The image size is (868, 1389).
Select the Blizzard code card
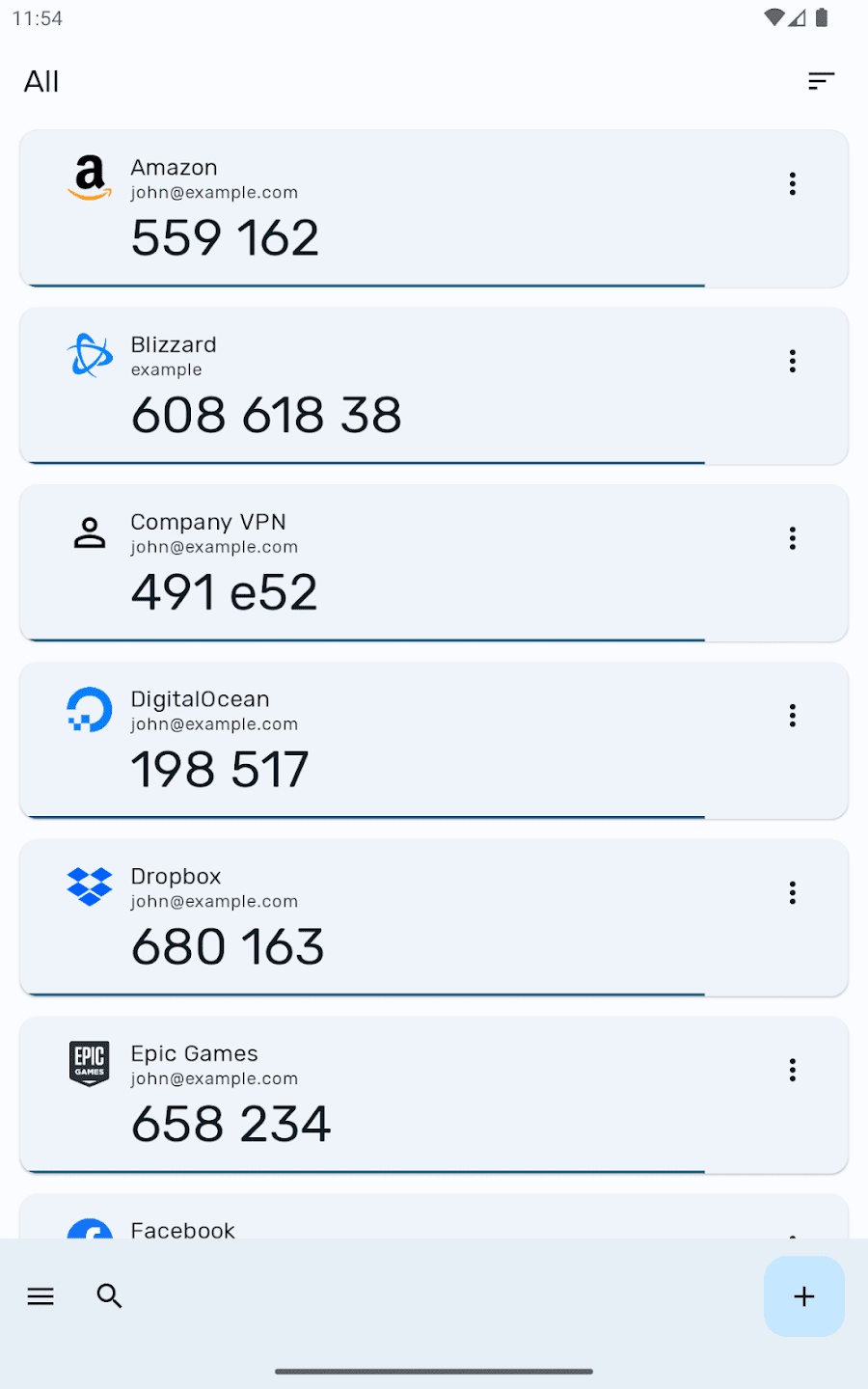(x=434, y=387)
